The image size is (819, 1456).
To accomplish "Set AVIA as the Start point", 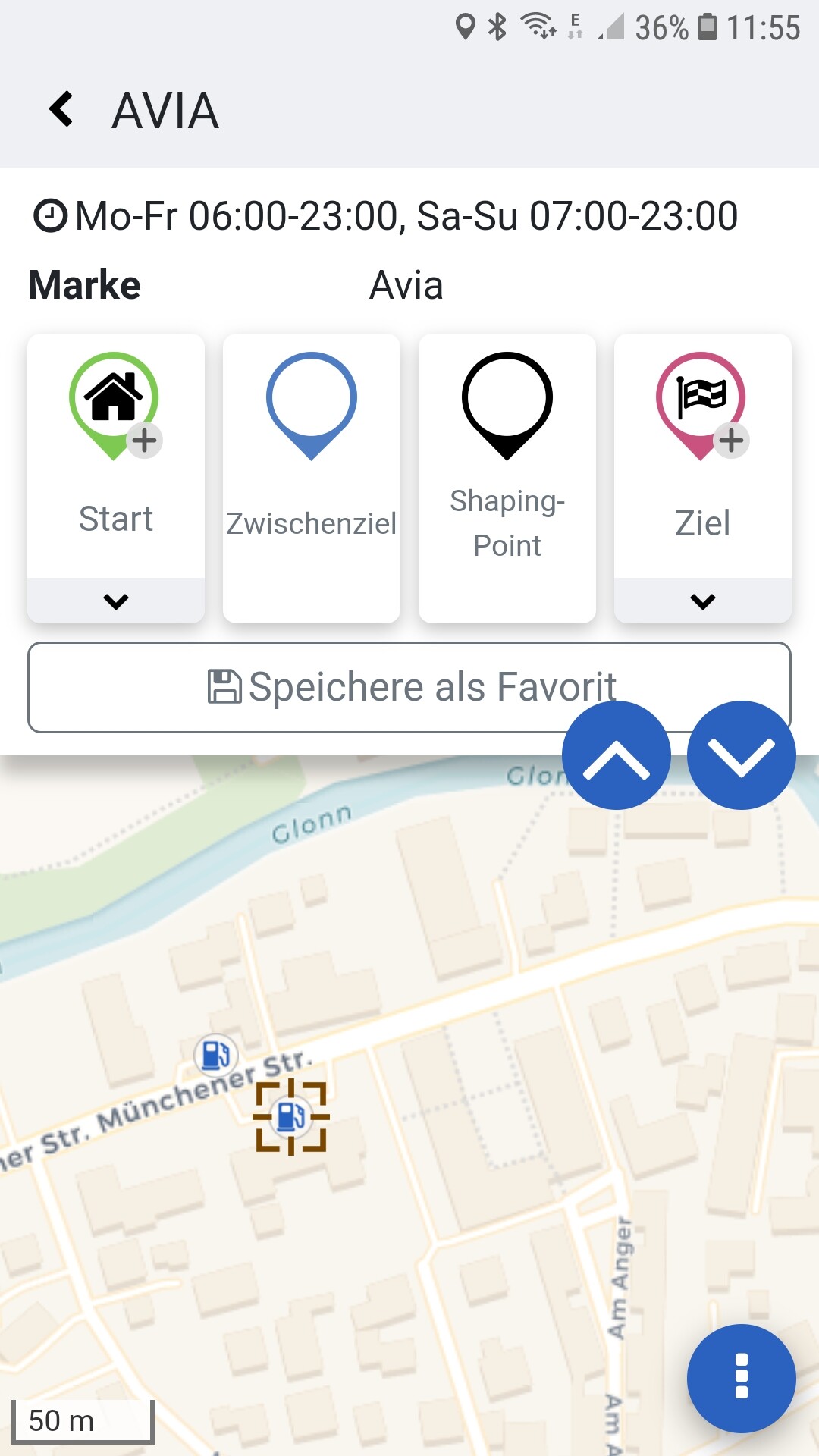I will point(116,457).
